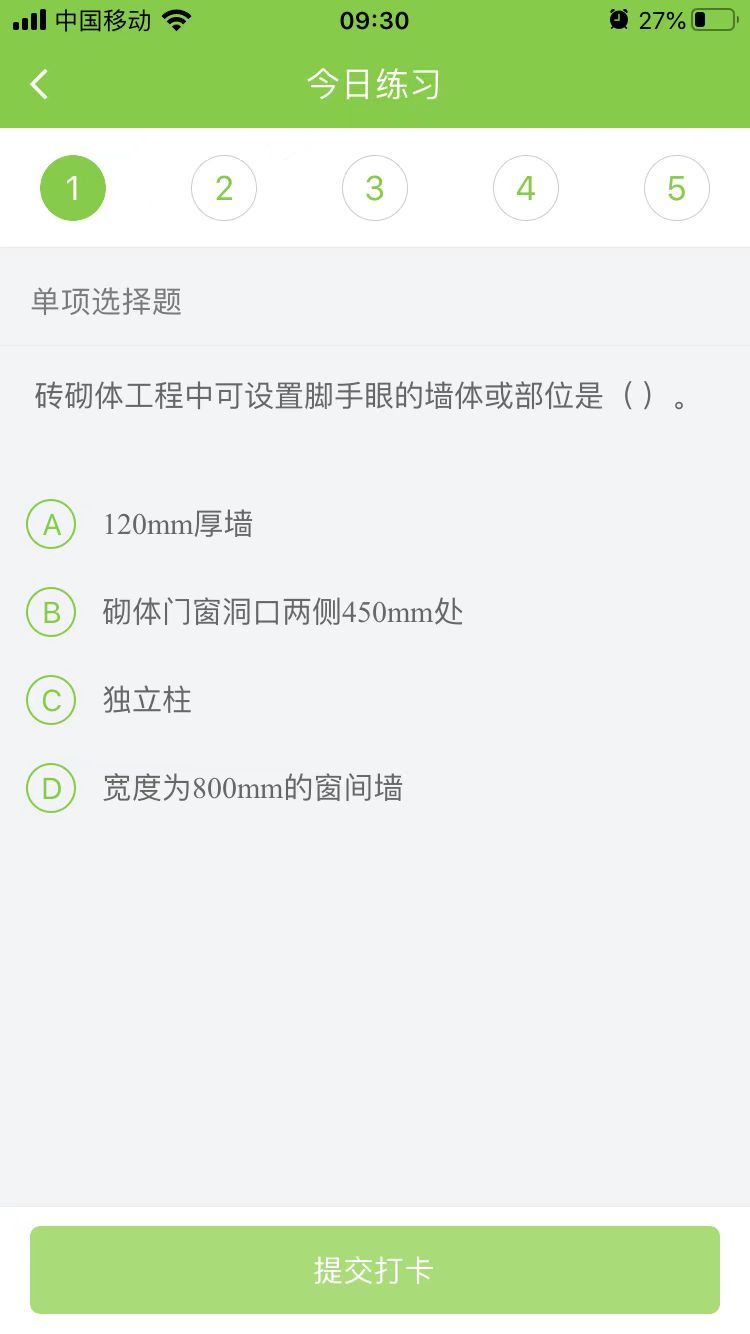Jump to question 4
This screenshot has width=750, height=1334.
pyautogui.click(x=526, y=188)
